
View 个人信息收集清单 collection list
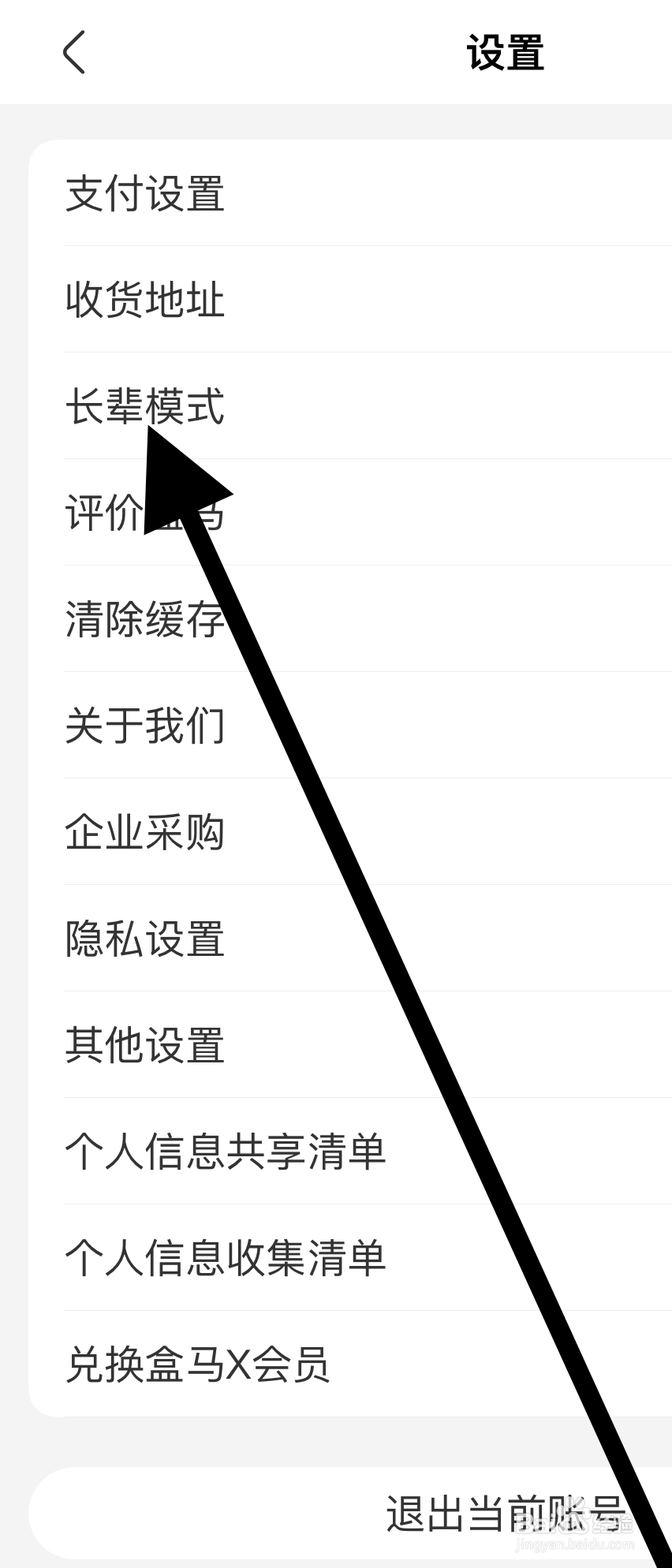(225, 1258)
